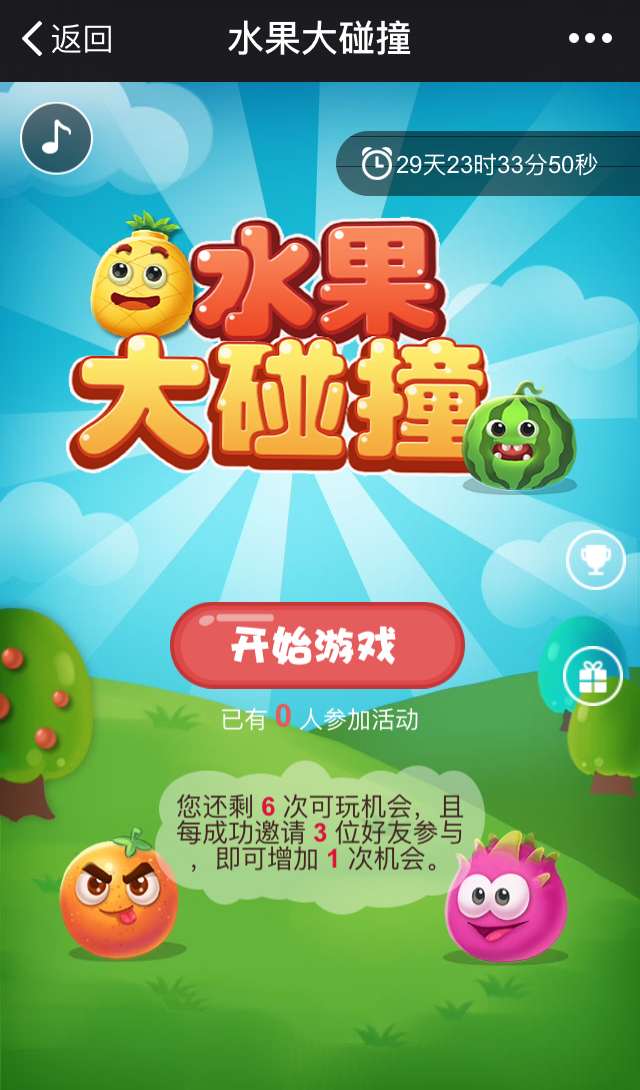Go back with the 返回 button

click(x=66, y=40)
